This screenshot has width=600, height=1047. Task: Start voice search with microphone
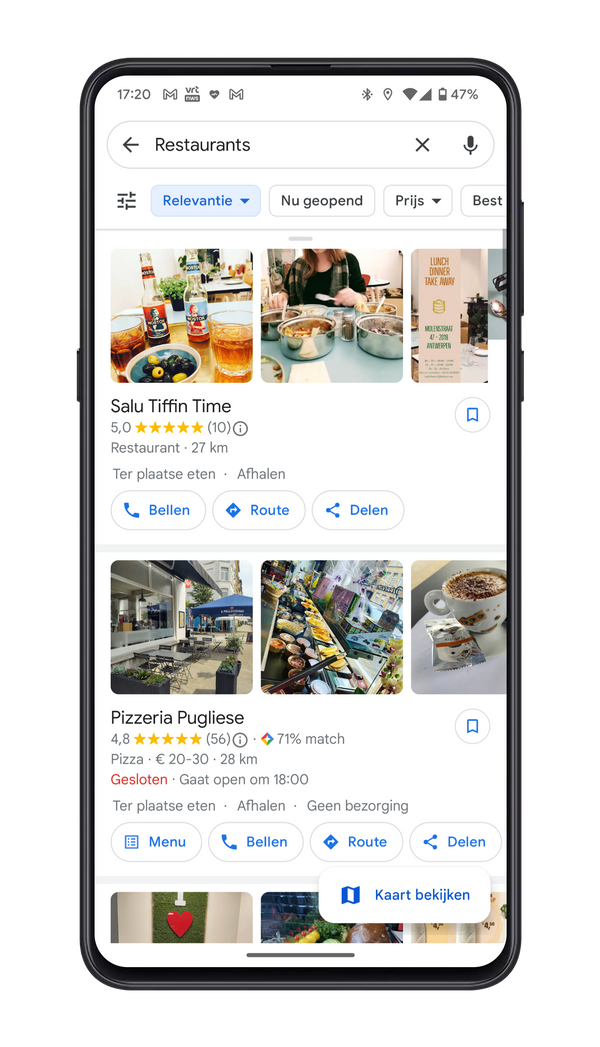point(470,145)
